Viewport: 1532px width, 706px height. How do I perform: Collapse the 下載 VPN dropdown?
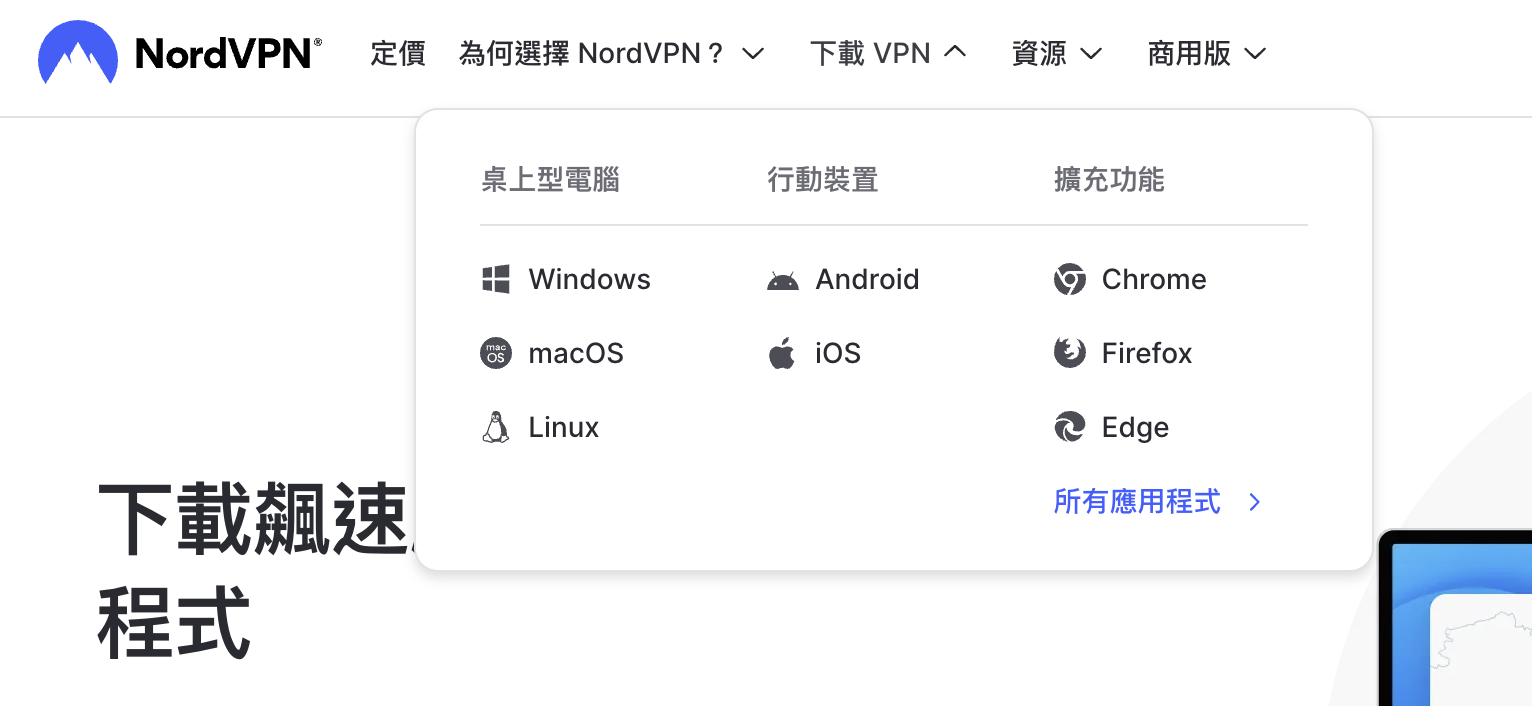[888, 53]
